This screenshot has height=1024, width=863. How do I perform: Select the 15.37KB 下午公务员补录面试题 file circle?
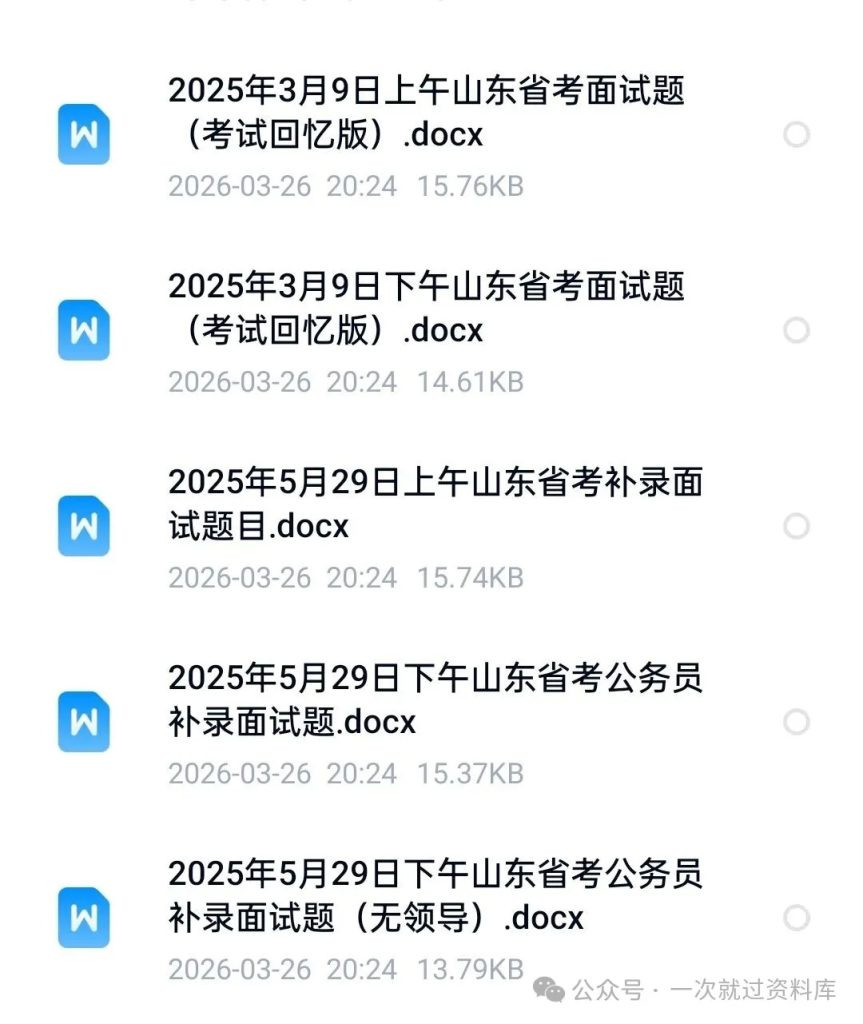pyautogui.click(x=796, y=722)
